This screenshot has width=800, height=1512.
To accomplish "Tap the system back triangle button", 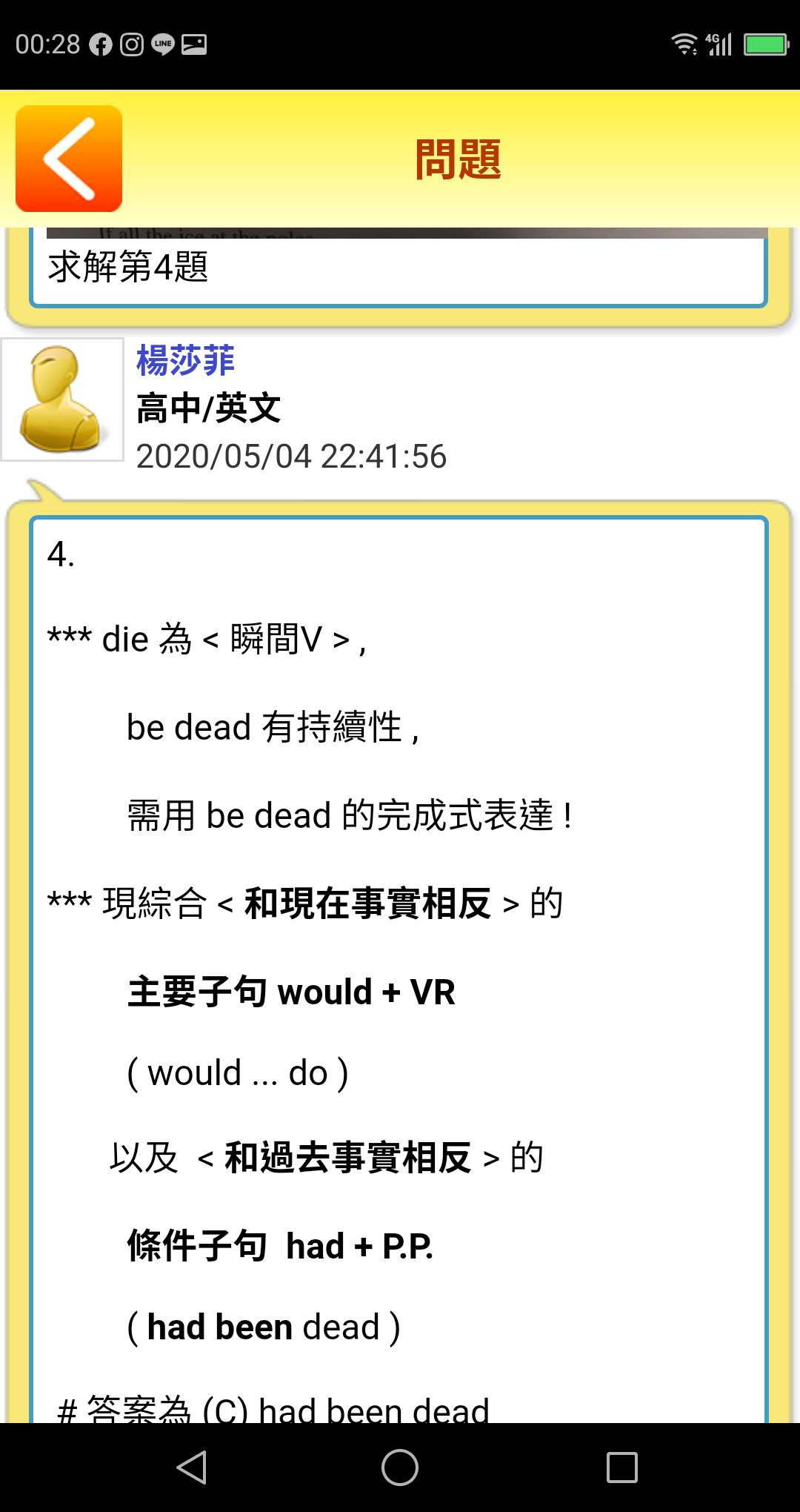I will coord(193,1468).
